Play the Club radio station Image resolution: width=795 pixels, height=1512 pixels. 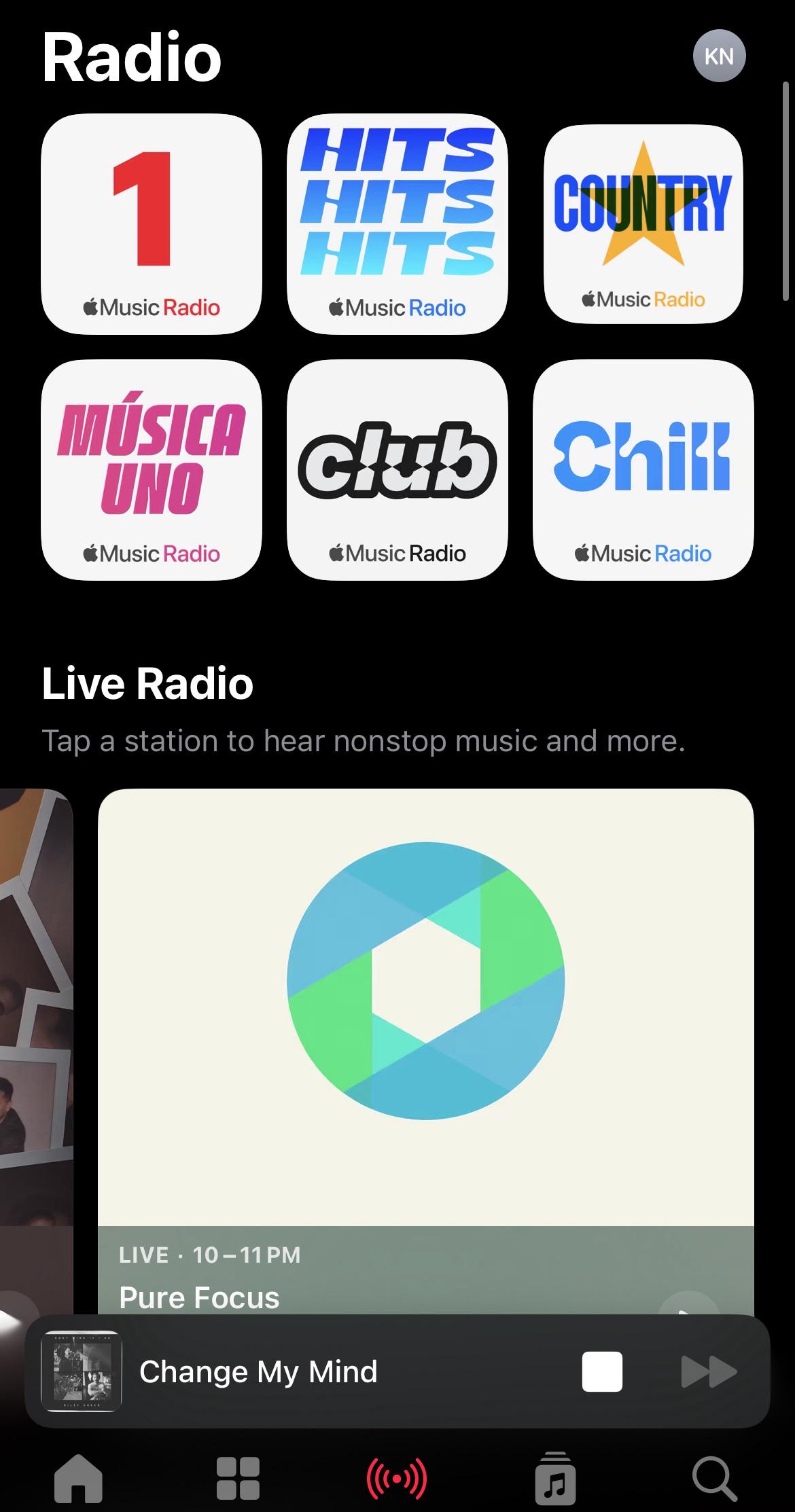pos(397,469)
